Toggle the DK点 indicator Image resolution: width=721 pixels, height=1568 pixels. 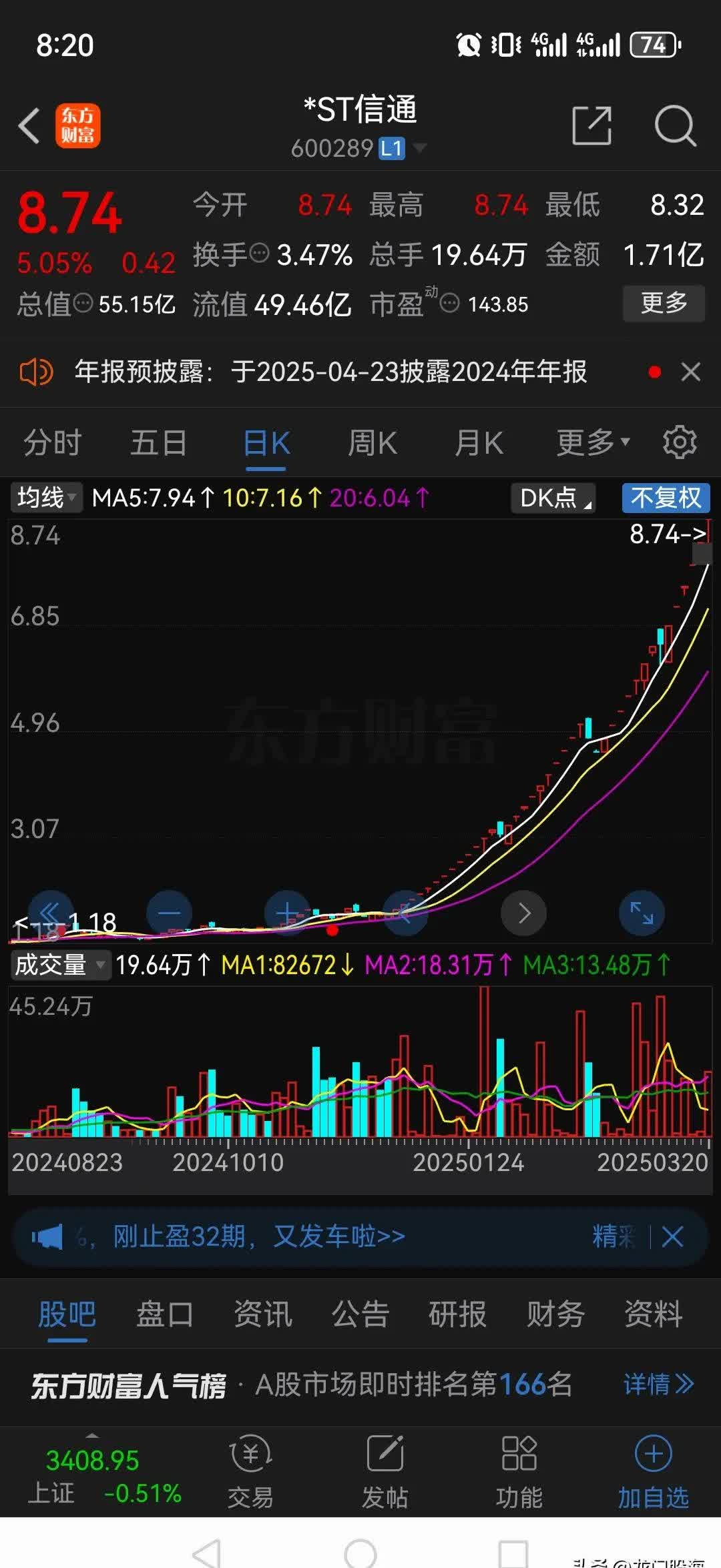point(553,498)
